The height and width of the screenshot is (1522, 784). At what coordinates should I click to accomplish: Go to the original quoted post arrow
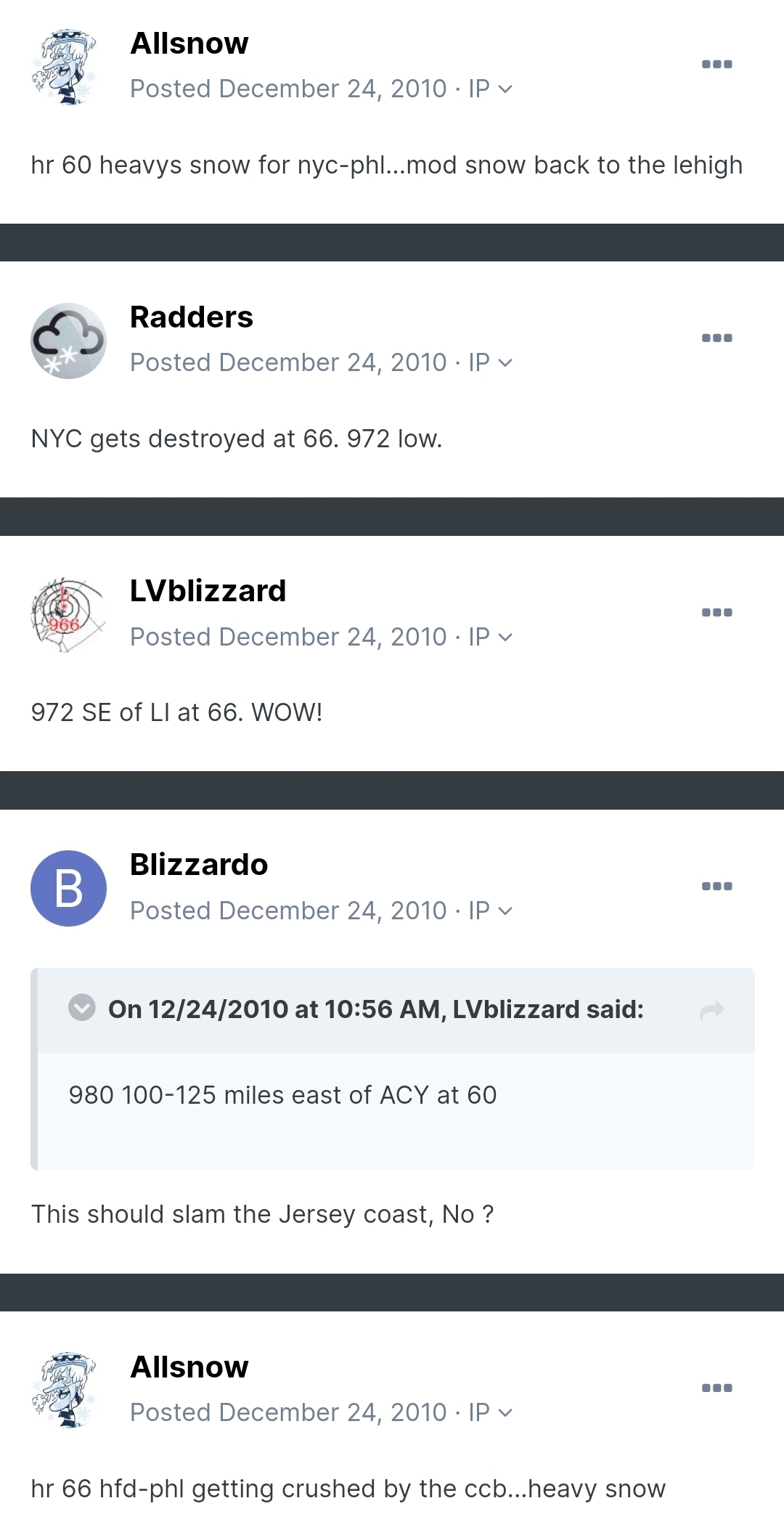point(712,1010)
